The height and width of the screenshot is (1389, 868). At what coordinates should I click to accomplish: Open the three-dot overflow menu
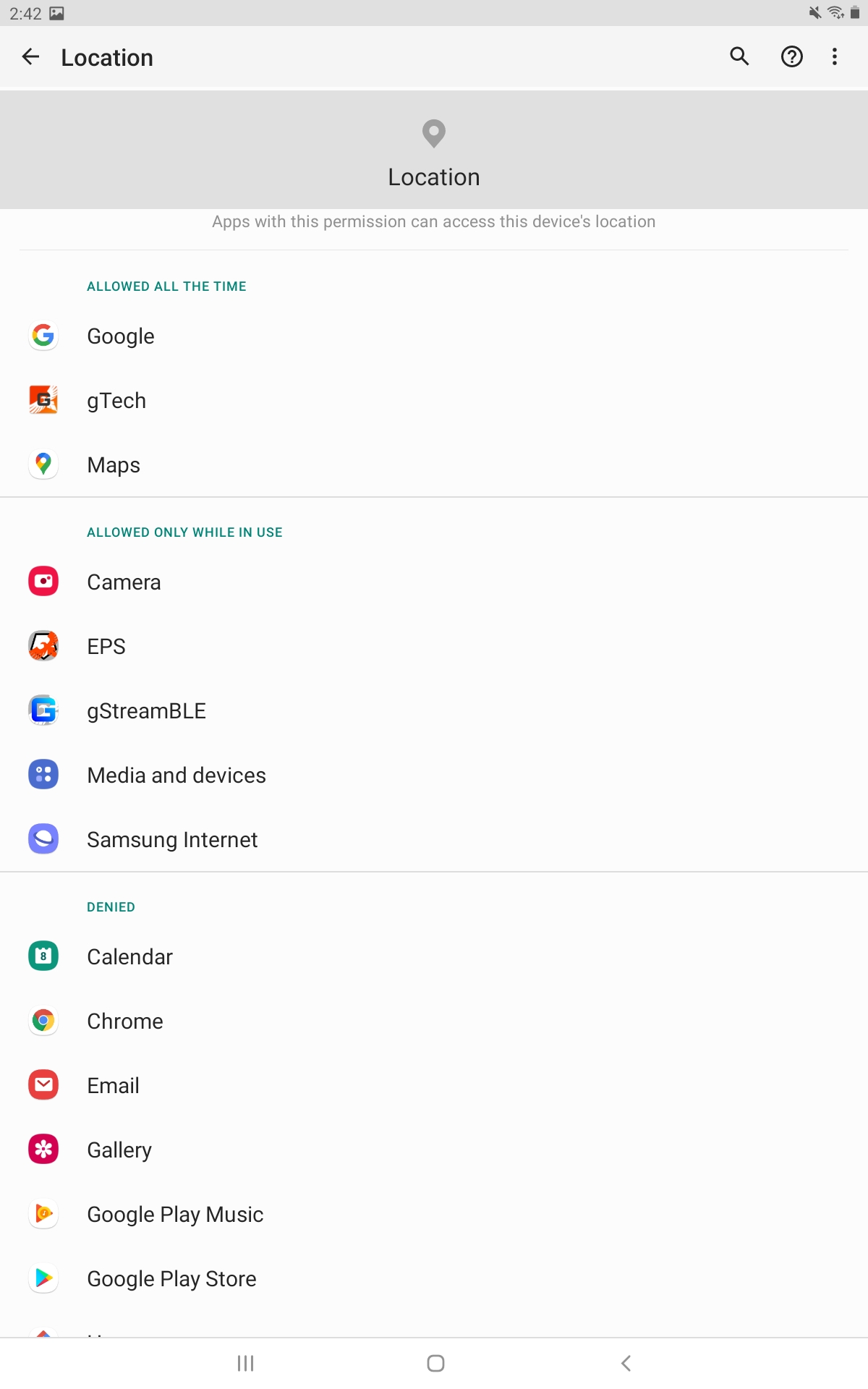(835, 57)
